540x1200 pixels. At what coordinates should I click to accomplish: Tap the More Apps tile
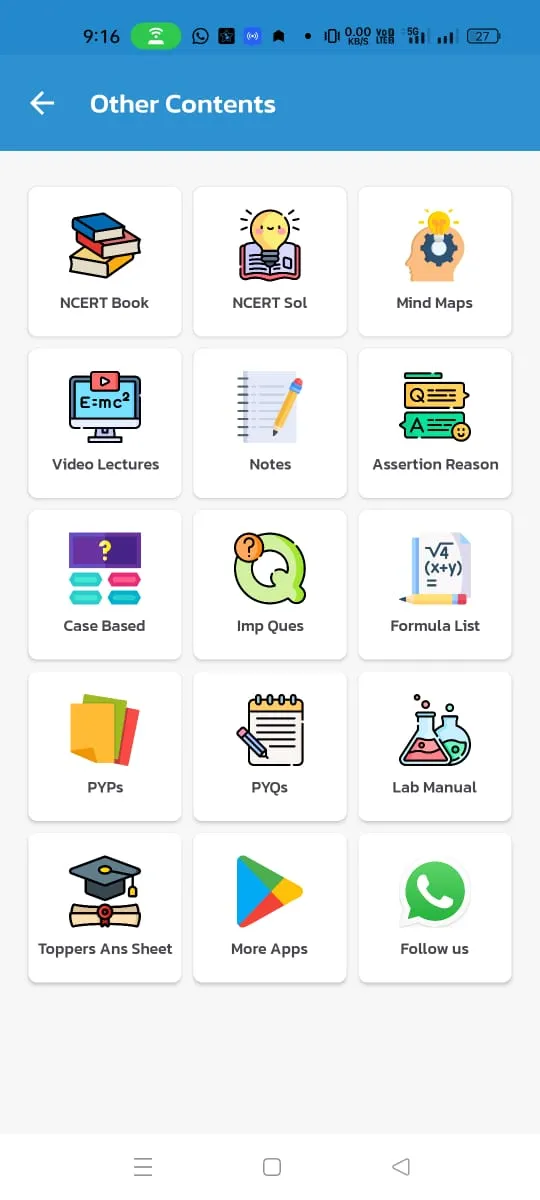point(270,908)
